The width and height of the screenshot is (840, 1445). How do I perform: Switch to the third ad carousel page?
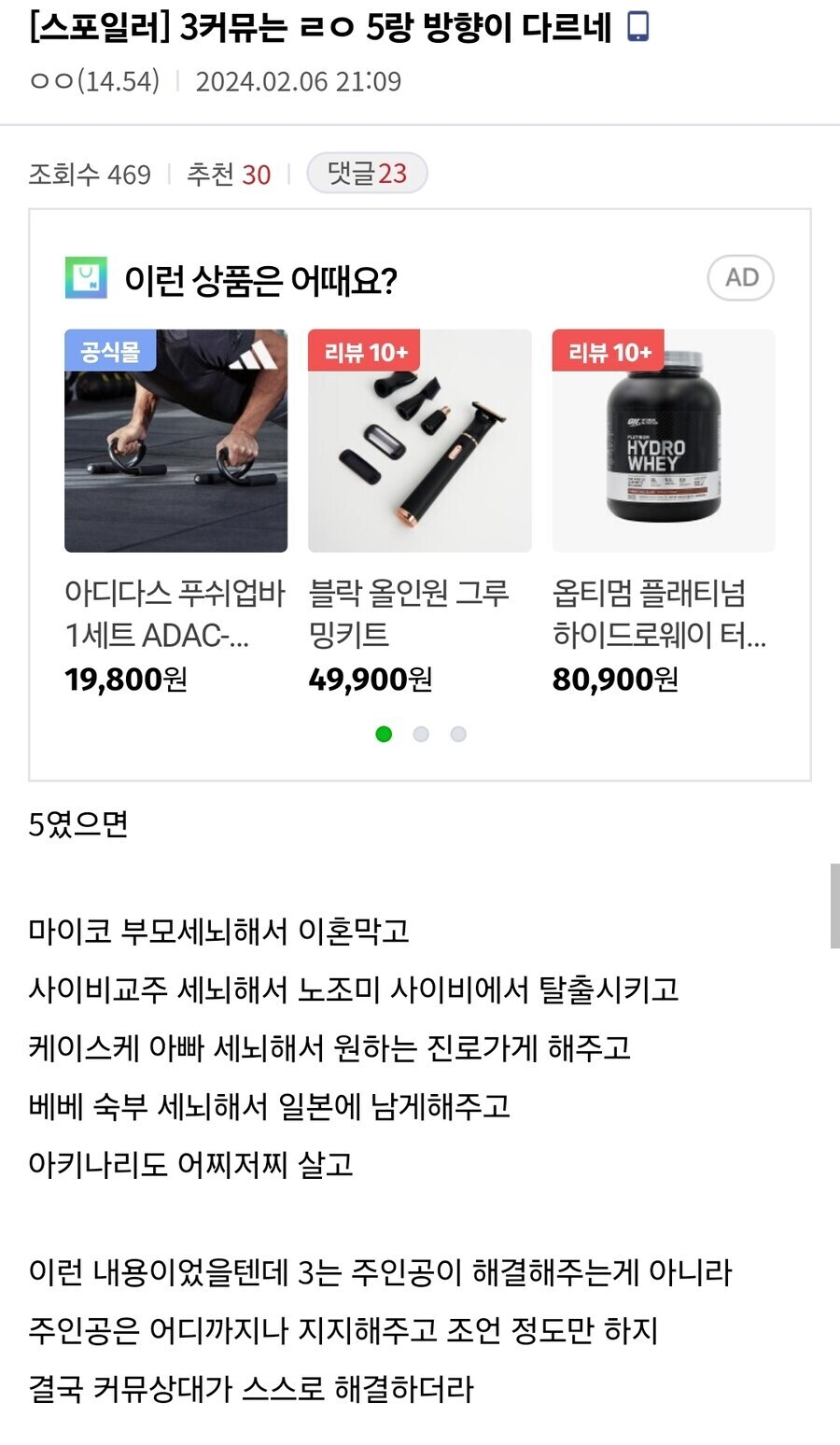pos(458,735)
